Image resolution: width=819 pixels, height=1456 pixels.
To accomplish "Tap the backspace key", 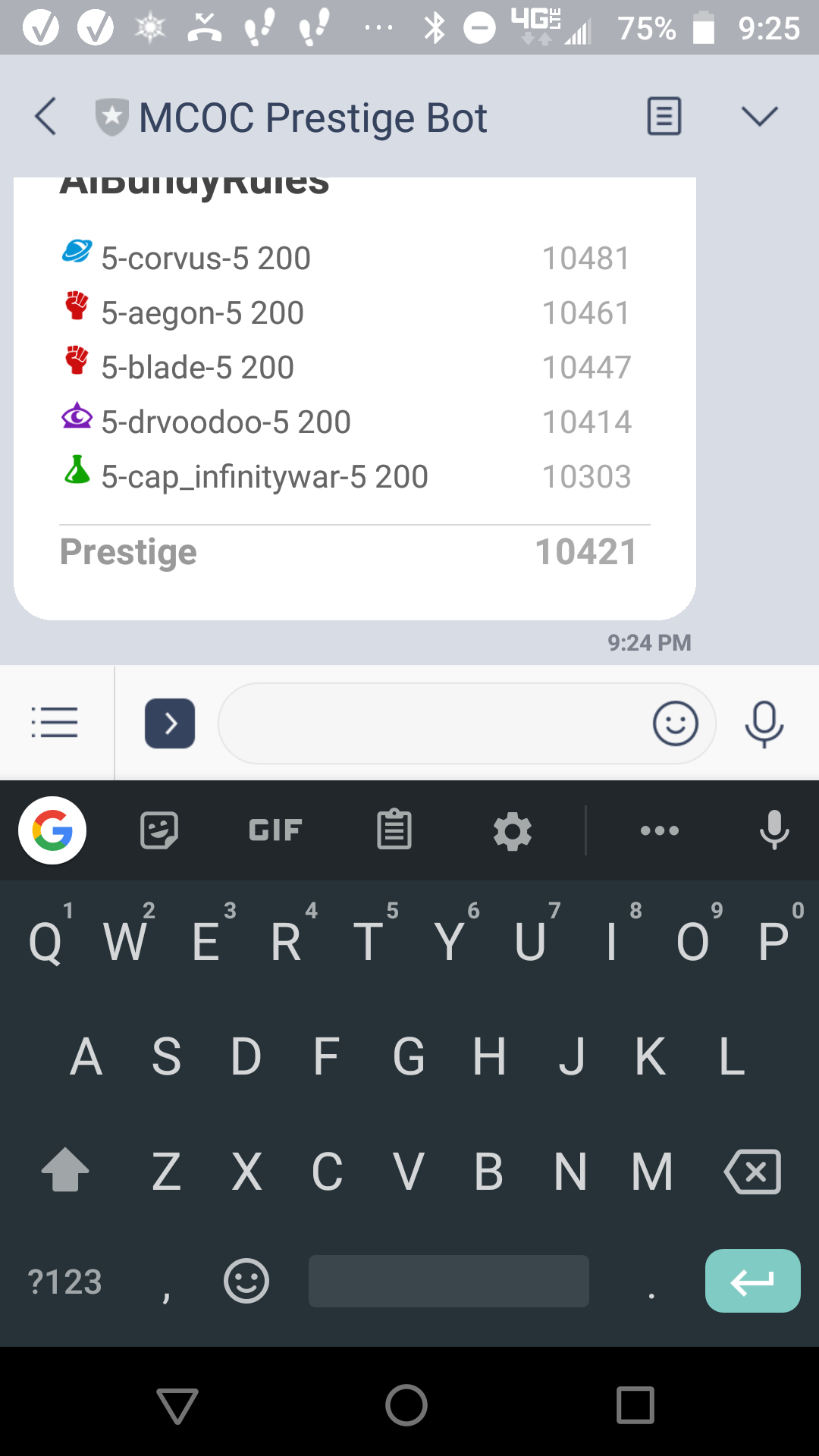I will (x=752, y=1172).
